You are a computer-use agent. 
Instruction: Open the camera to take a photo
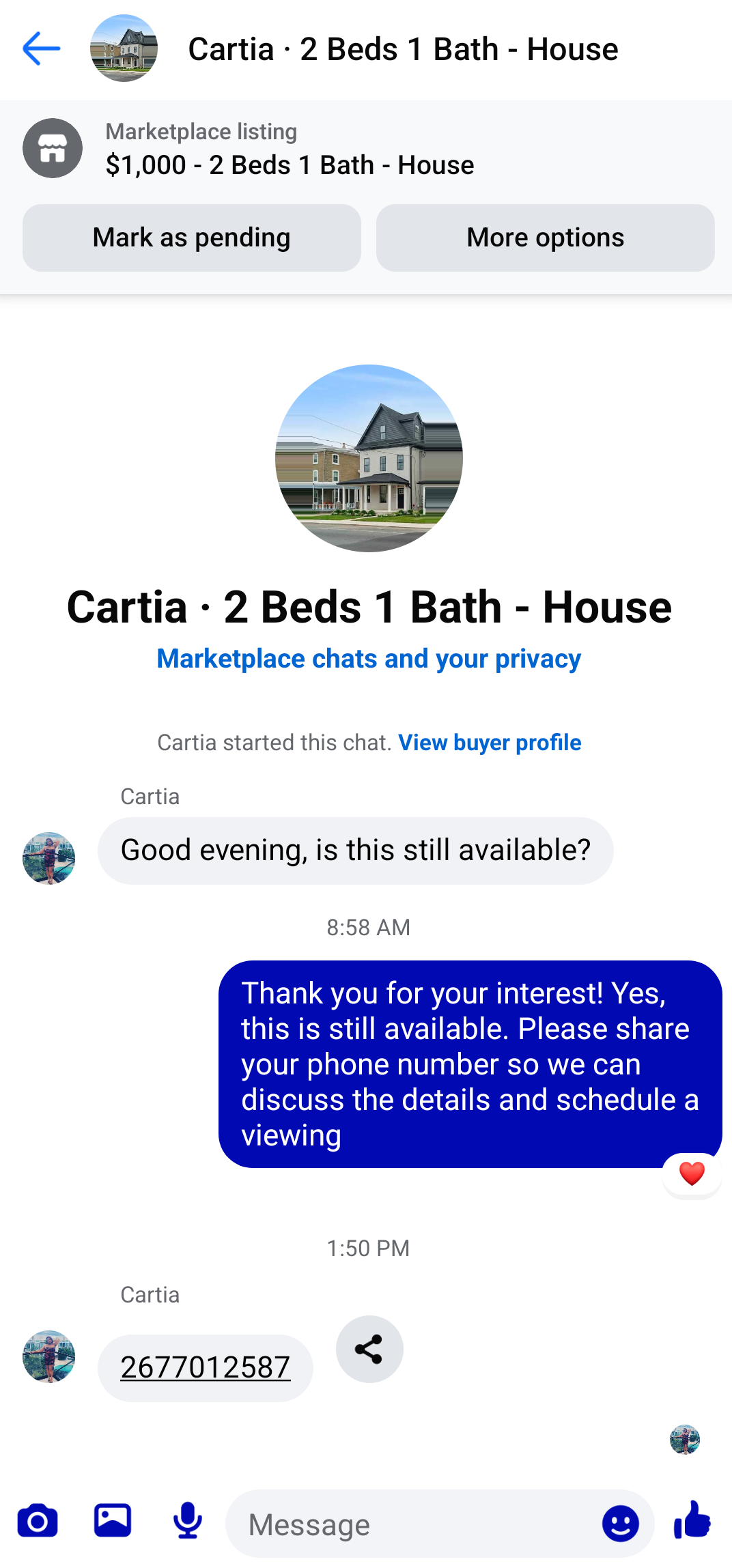click(38, 1522)
